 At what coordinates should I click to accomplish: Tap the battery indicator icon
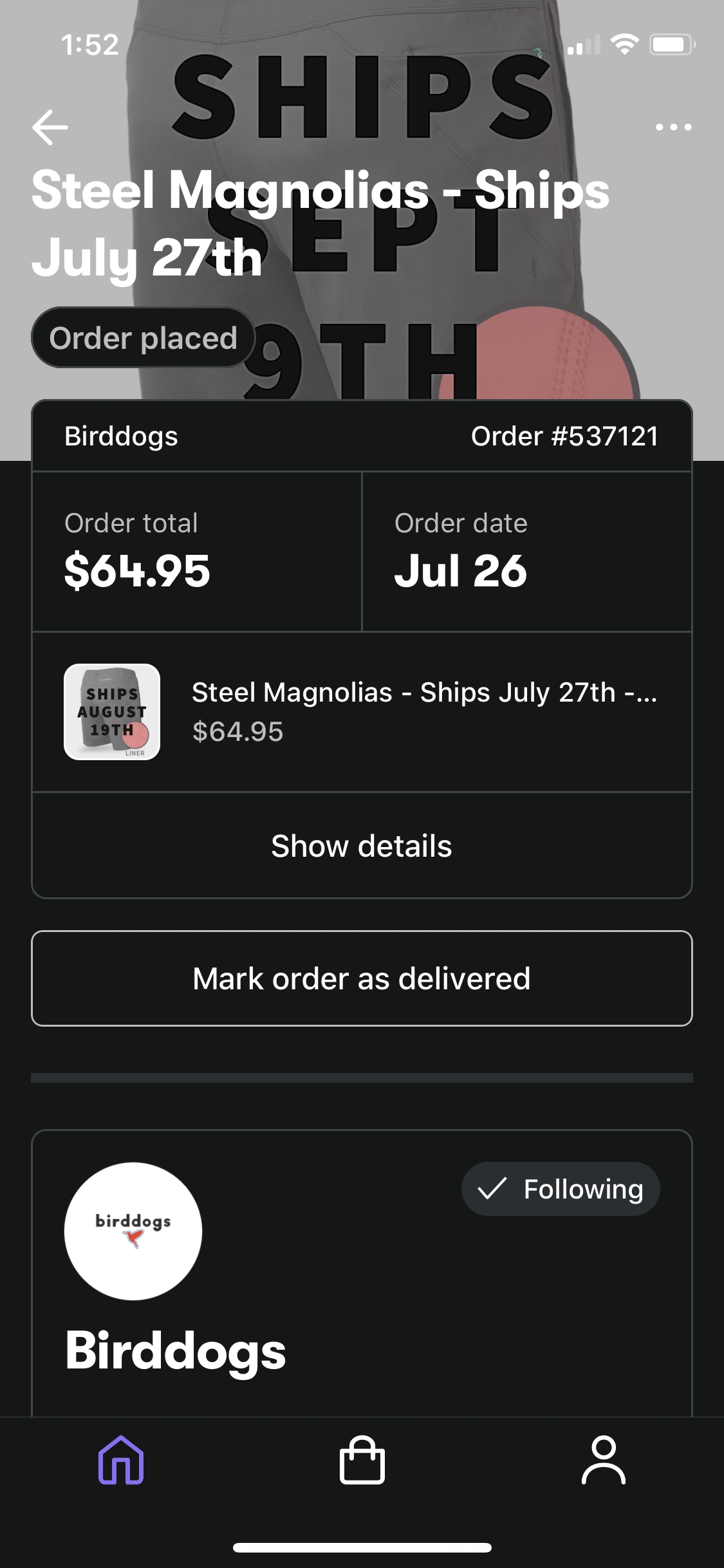[x=670, y=43]
